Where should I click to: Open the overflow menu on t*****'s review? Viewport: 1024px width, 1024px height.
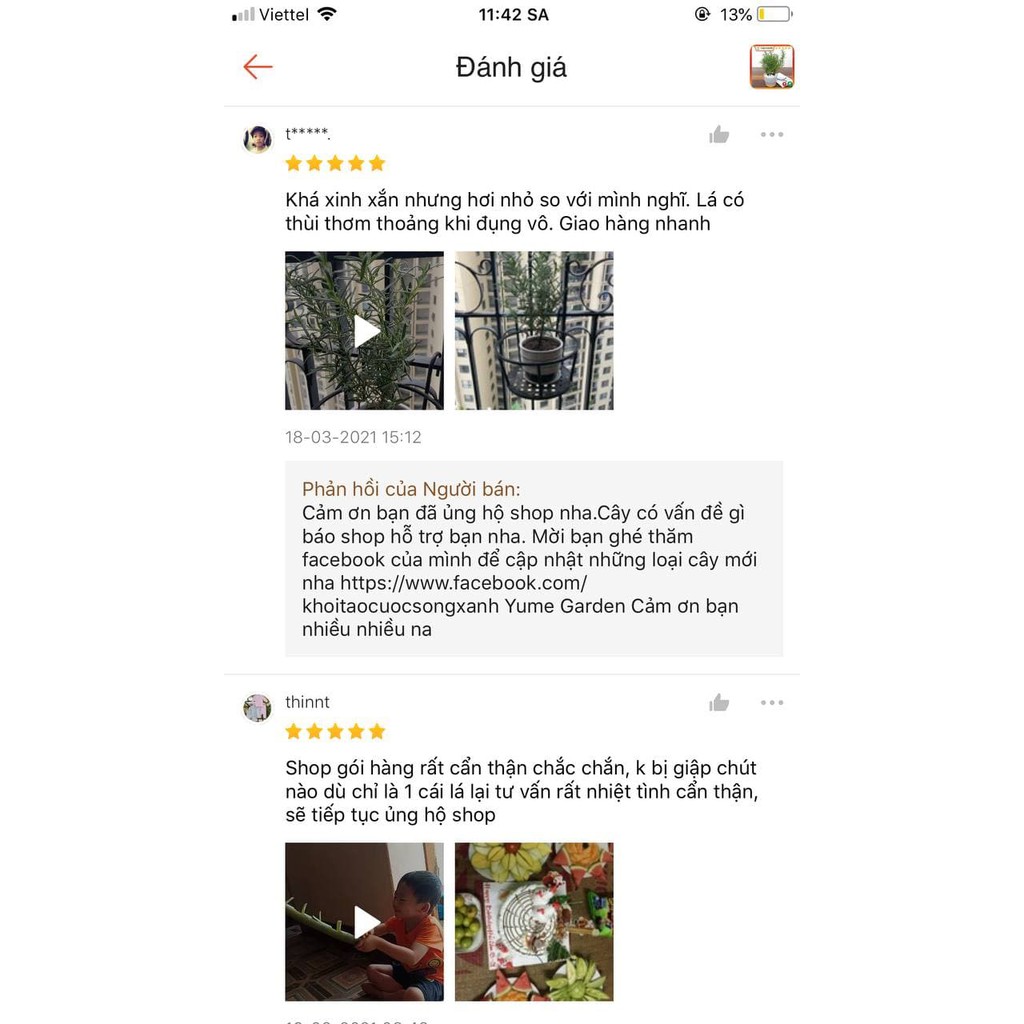[771, 135]
